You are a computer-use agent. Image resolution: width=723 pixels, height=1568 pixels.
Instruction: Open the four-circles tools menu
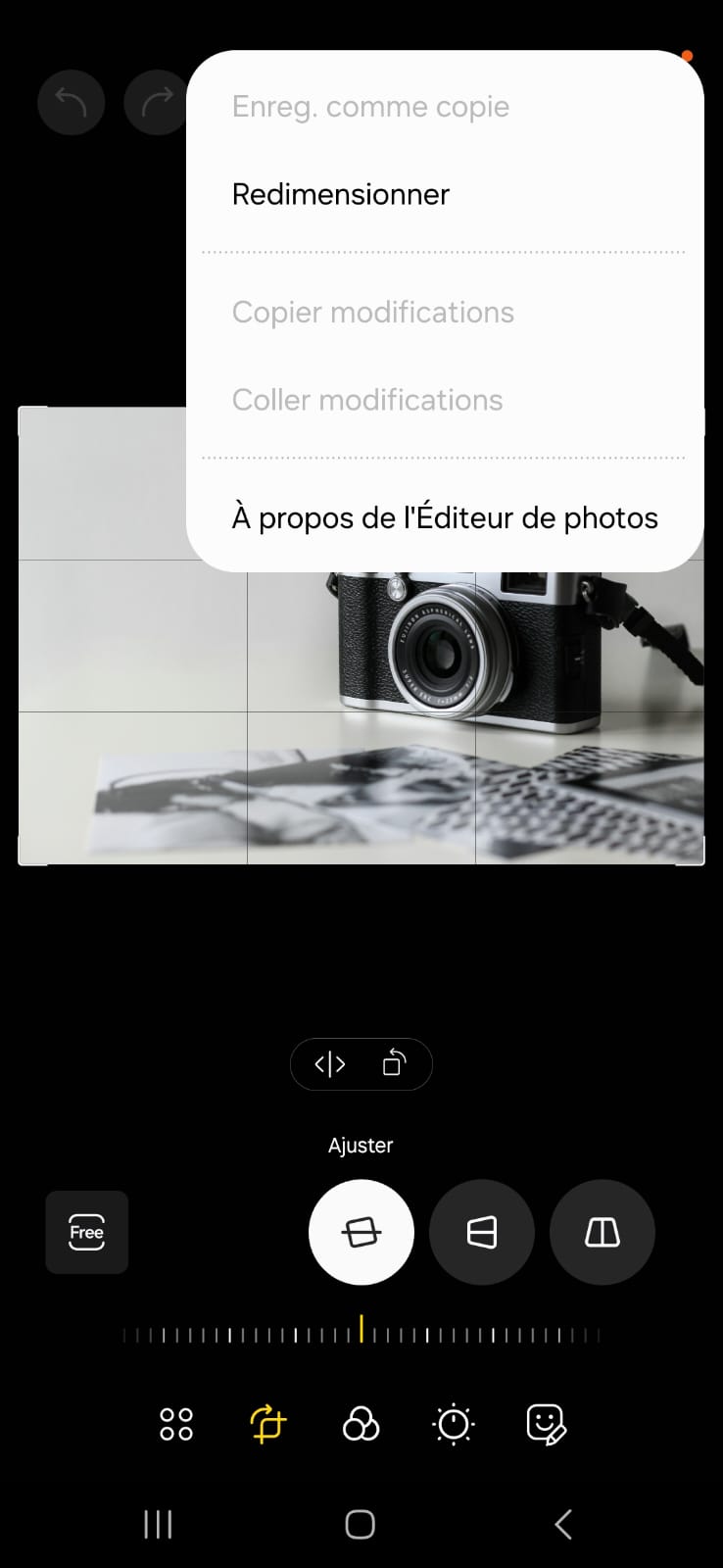click(x=176, y=1424)
